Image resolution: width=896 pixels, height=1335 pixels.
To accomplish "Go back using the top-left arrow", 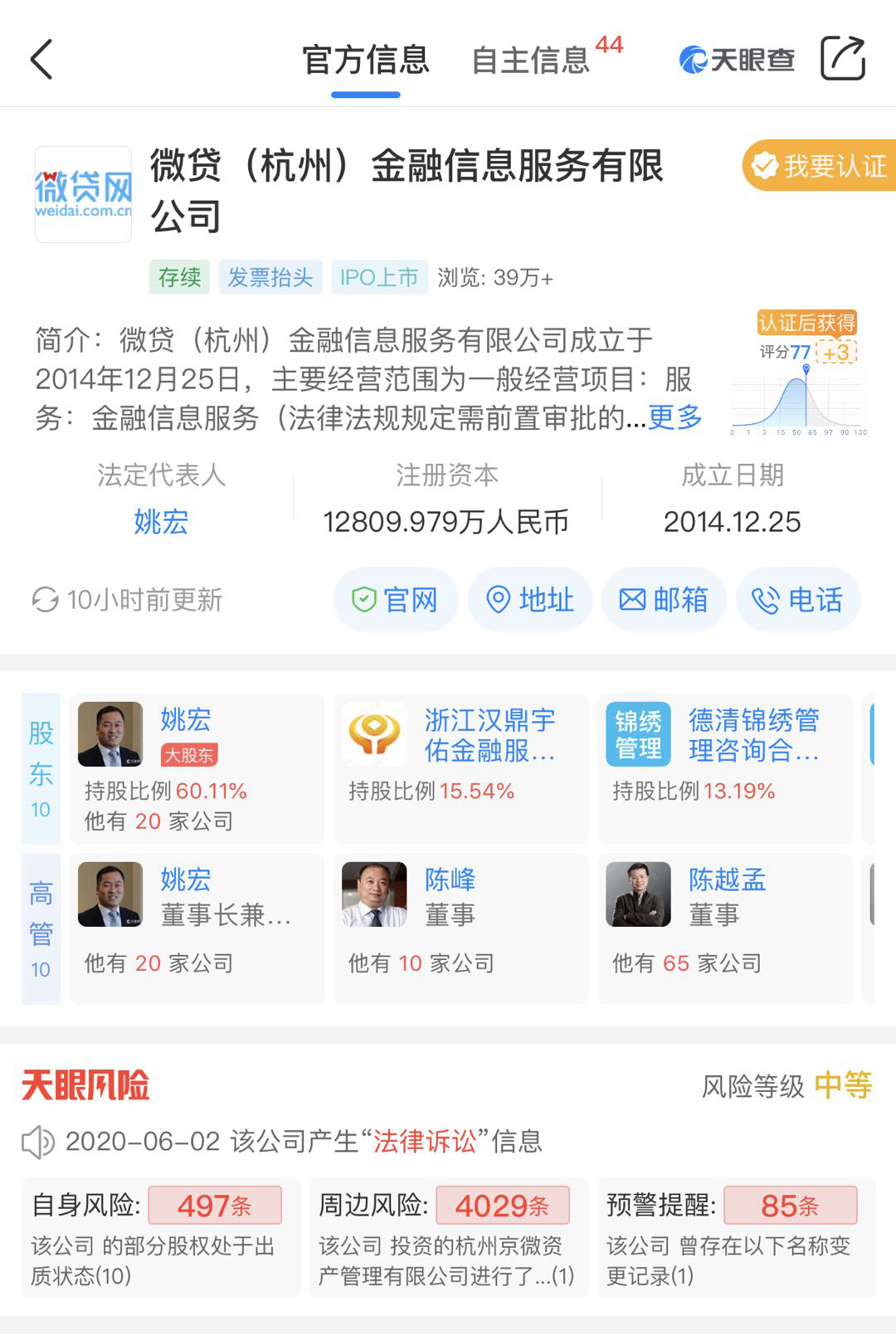I will click(41, 60).
